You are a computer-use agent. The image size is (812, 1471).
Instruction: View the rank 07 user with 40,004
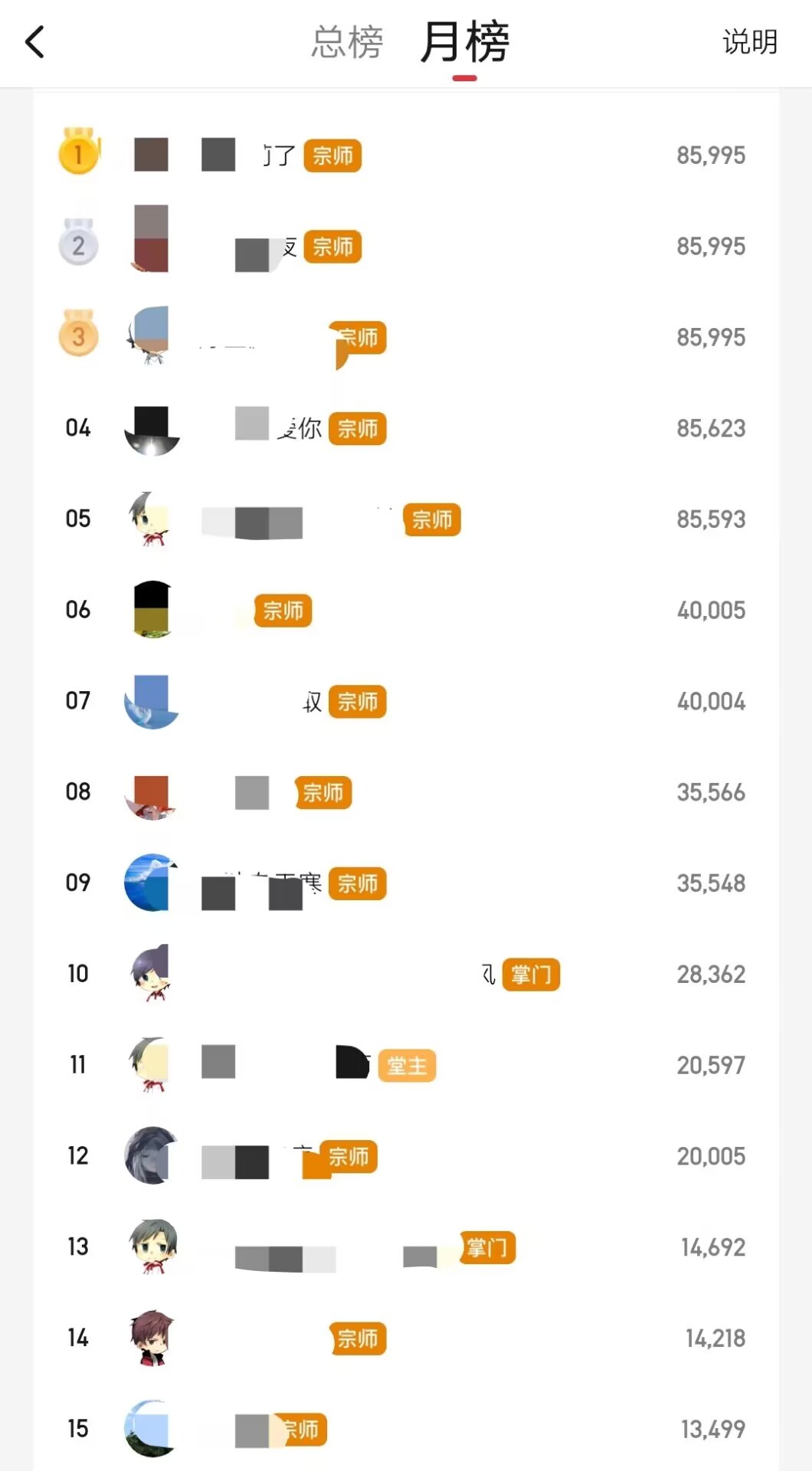[x=406, y=701]
